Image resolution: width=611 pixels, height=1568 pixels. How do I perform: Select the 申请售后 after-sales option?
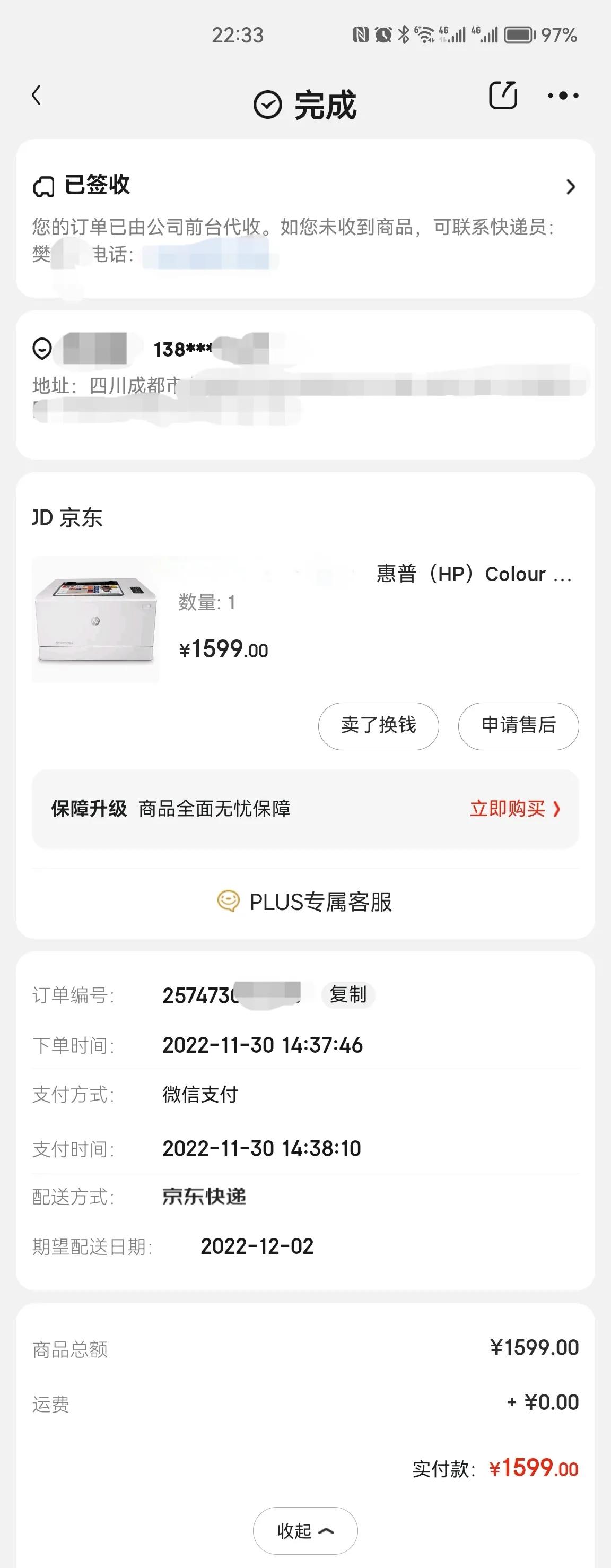point(518,725)
